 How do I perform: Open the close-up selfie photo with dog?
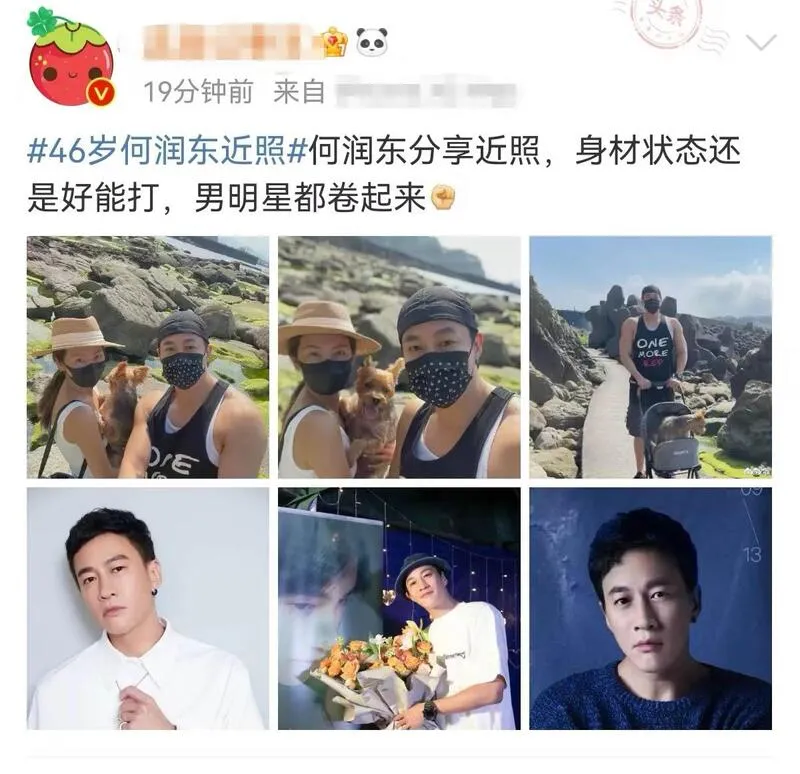[x=399, y=357]
